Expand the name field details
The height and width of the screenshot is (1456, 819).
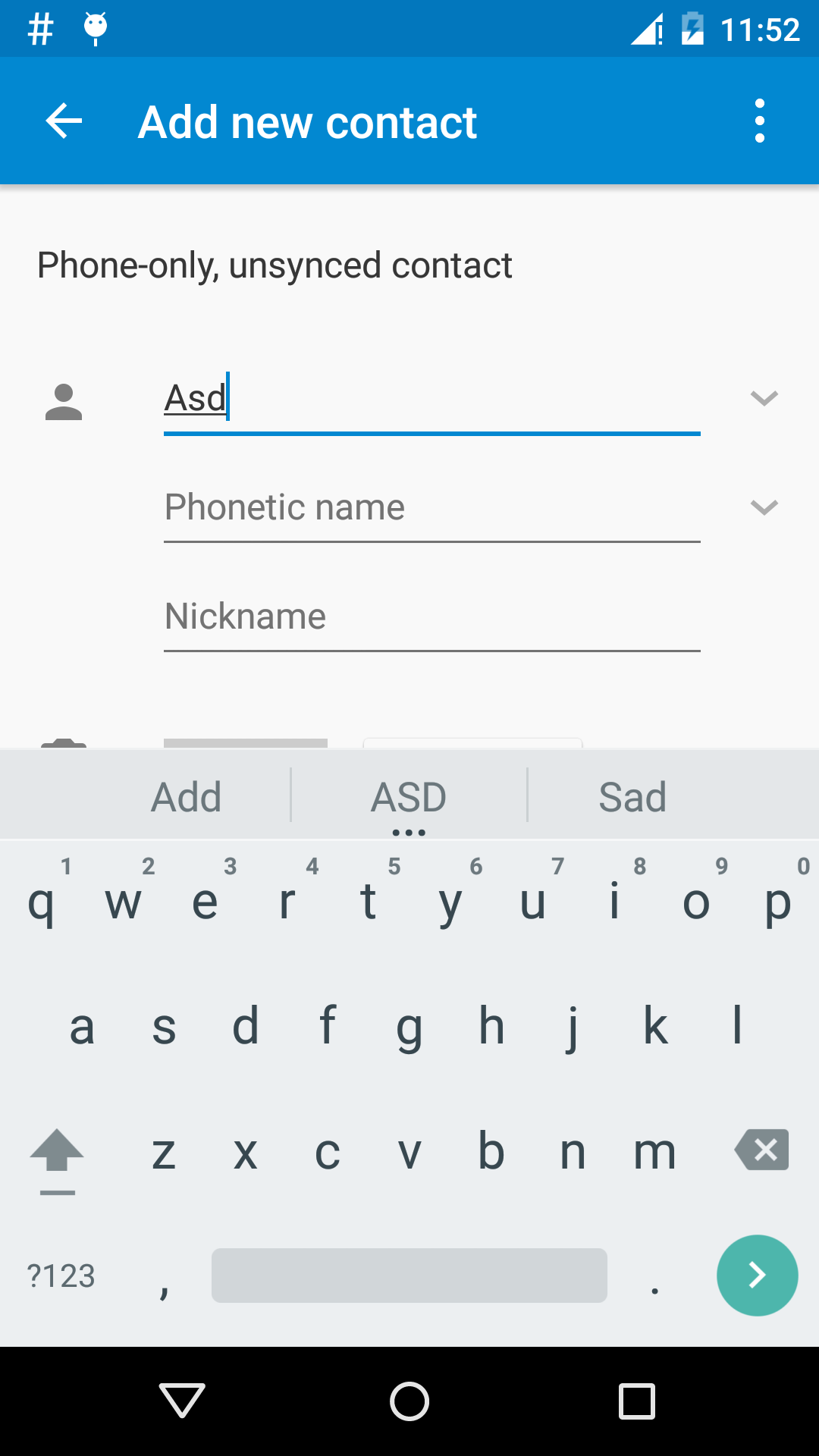click(764, 399)
